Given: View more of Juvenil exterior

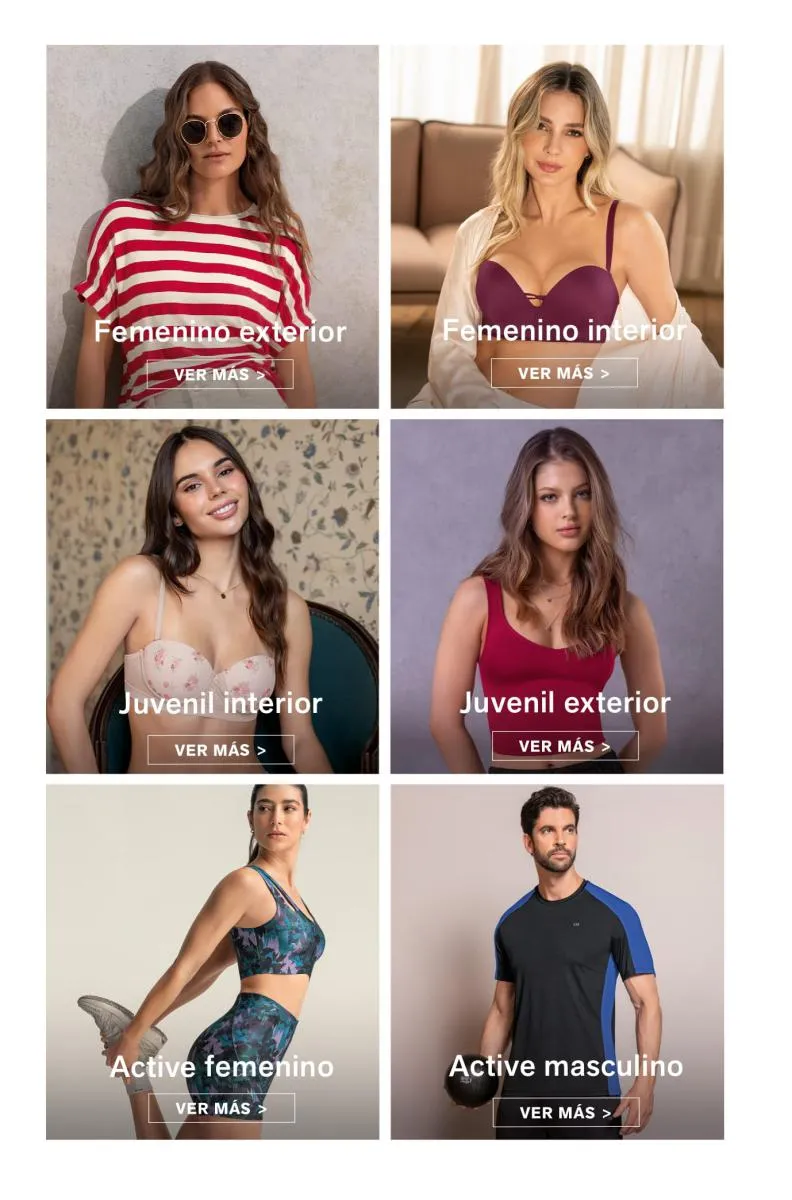Looking at the screenshot, I should (x=565, y=746).
